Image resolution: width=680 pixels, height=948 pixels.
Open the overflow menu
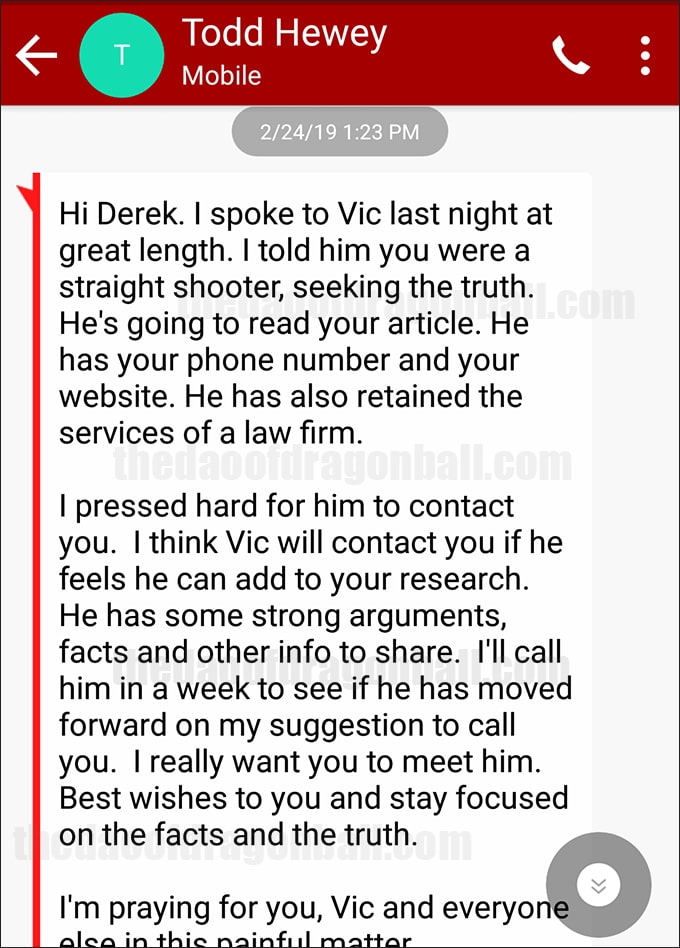pos(646,56)
